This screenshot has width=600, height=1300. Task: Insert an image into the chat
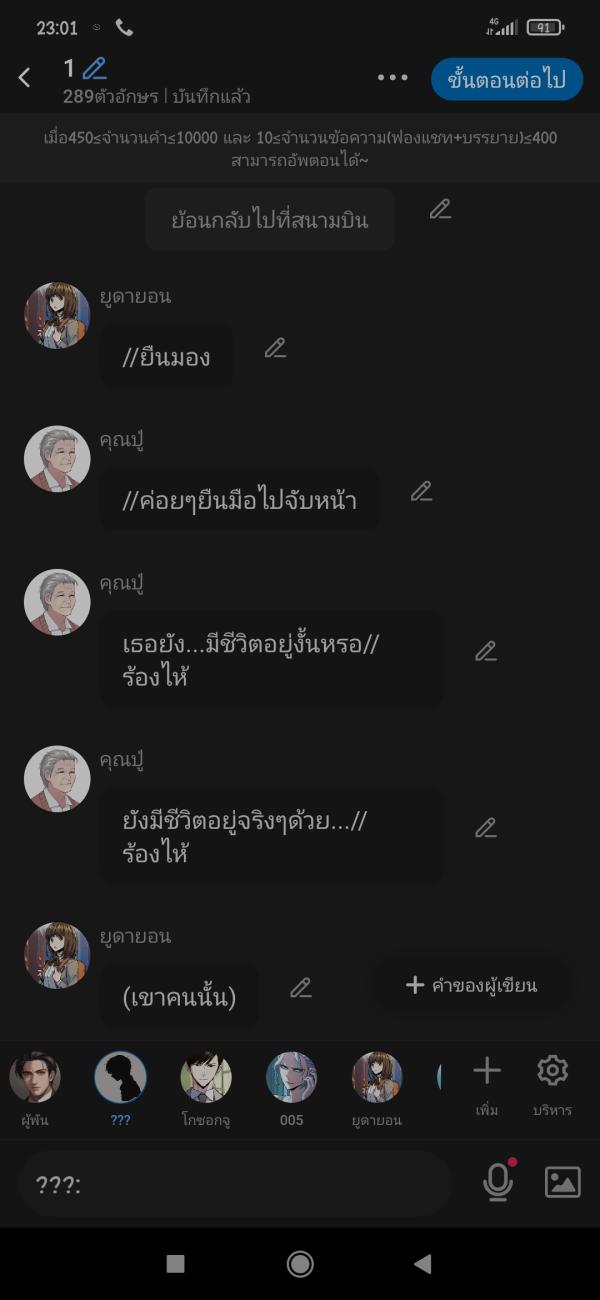coord(562,1182)
